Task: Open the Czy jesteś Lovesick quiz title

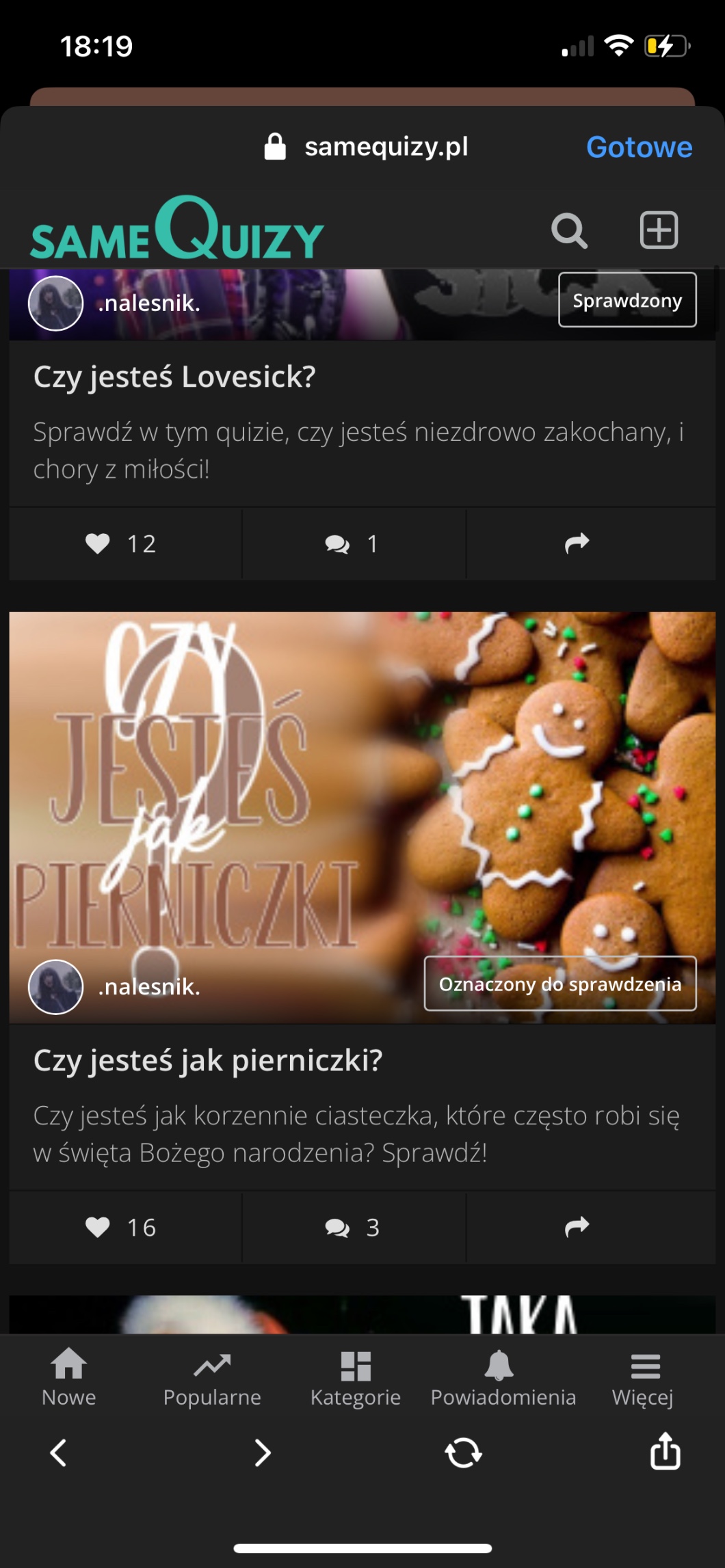Action: pos(174,377)
